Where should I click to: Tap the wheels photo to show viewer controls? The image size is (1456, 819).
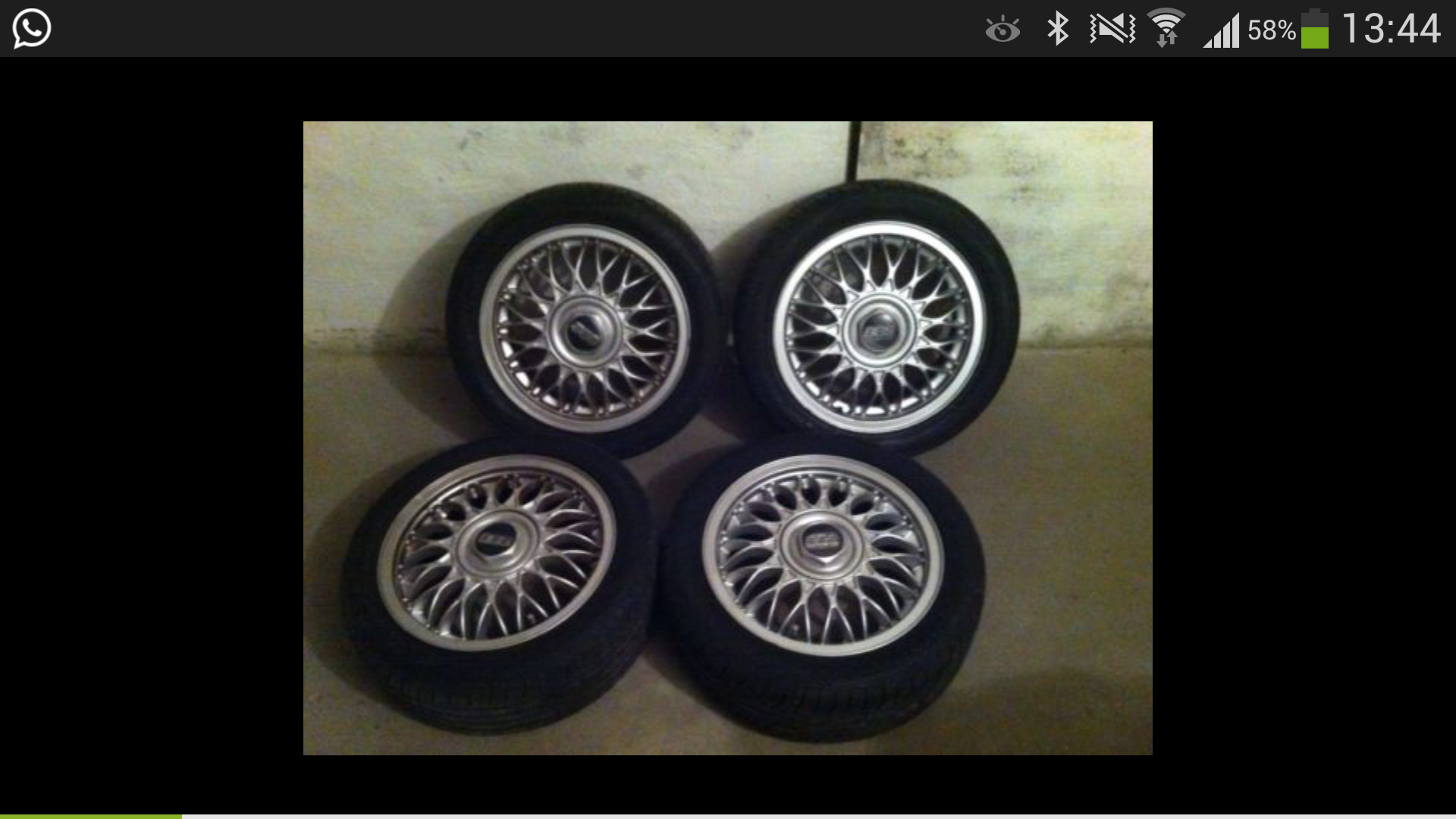pos(728,438)
